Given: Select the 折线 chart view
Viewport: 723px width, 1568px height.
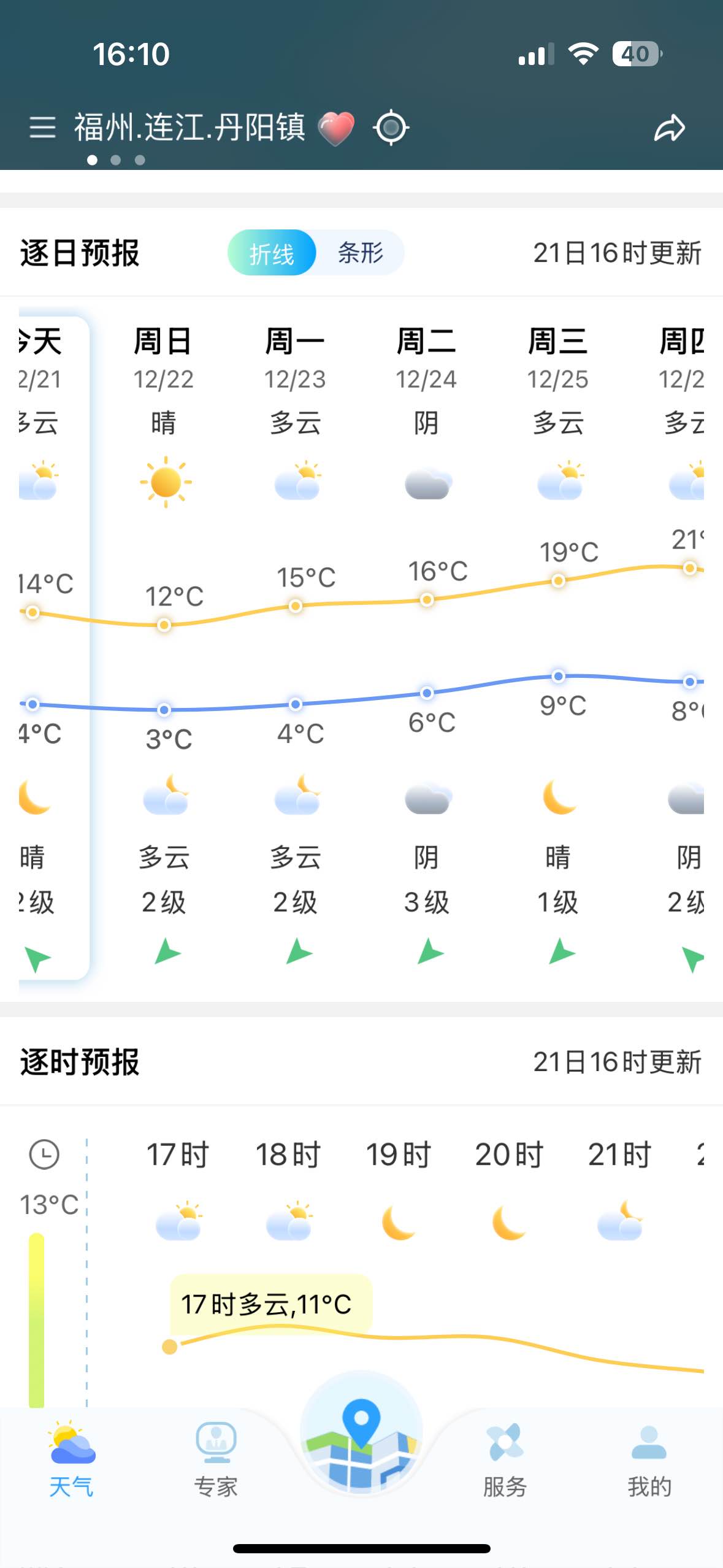Looking at the screenshot, I should click(x=272, y=253).
